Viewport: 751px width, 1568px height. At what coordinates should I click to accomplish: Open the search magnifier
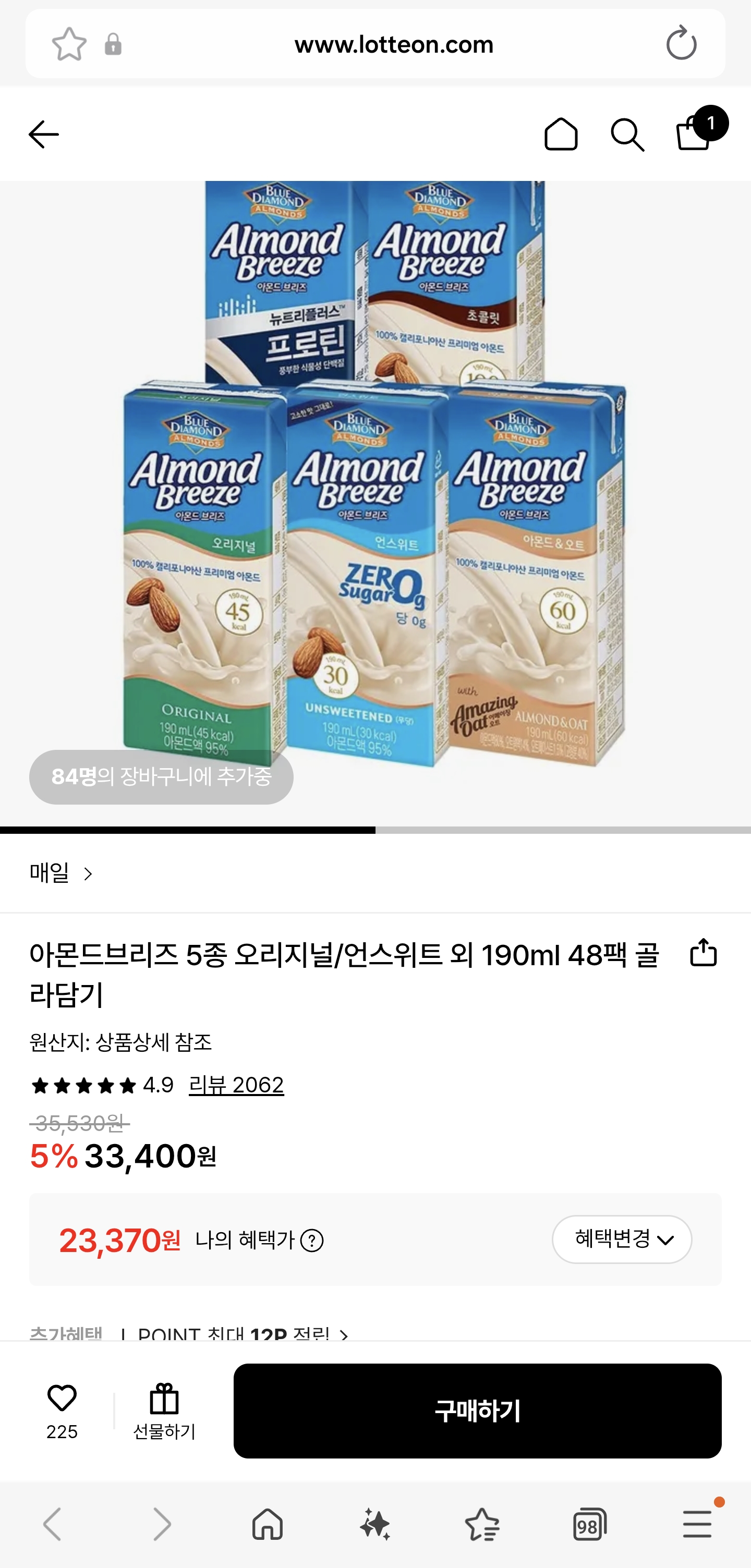coord(627,134)
